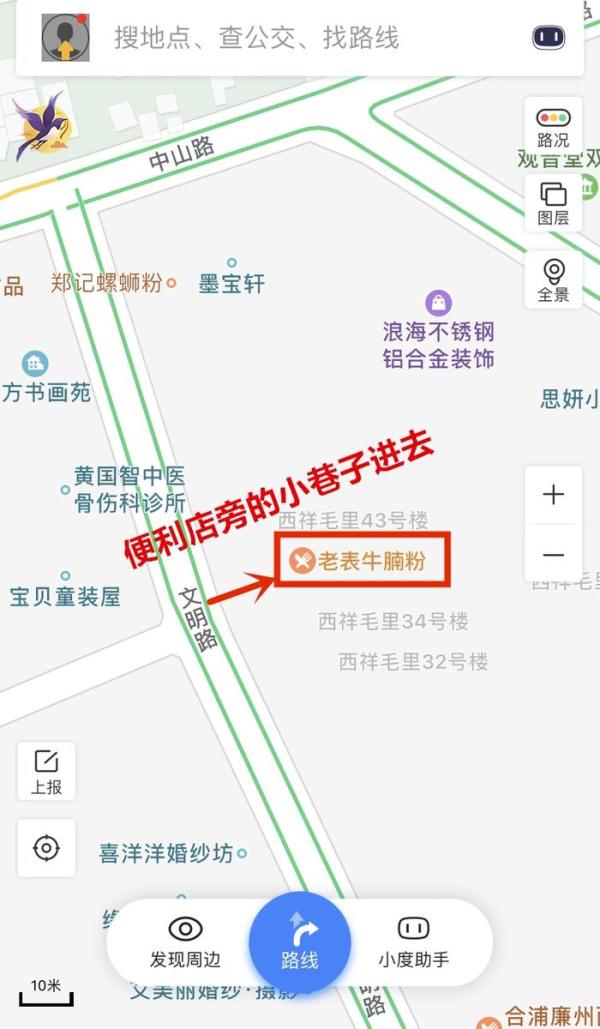Open 上报 to report an issue

(46, 772)
